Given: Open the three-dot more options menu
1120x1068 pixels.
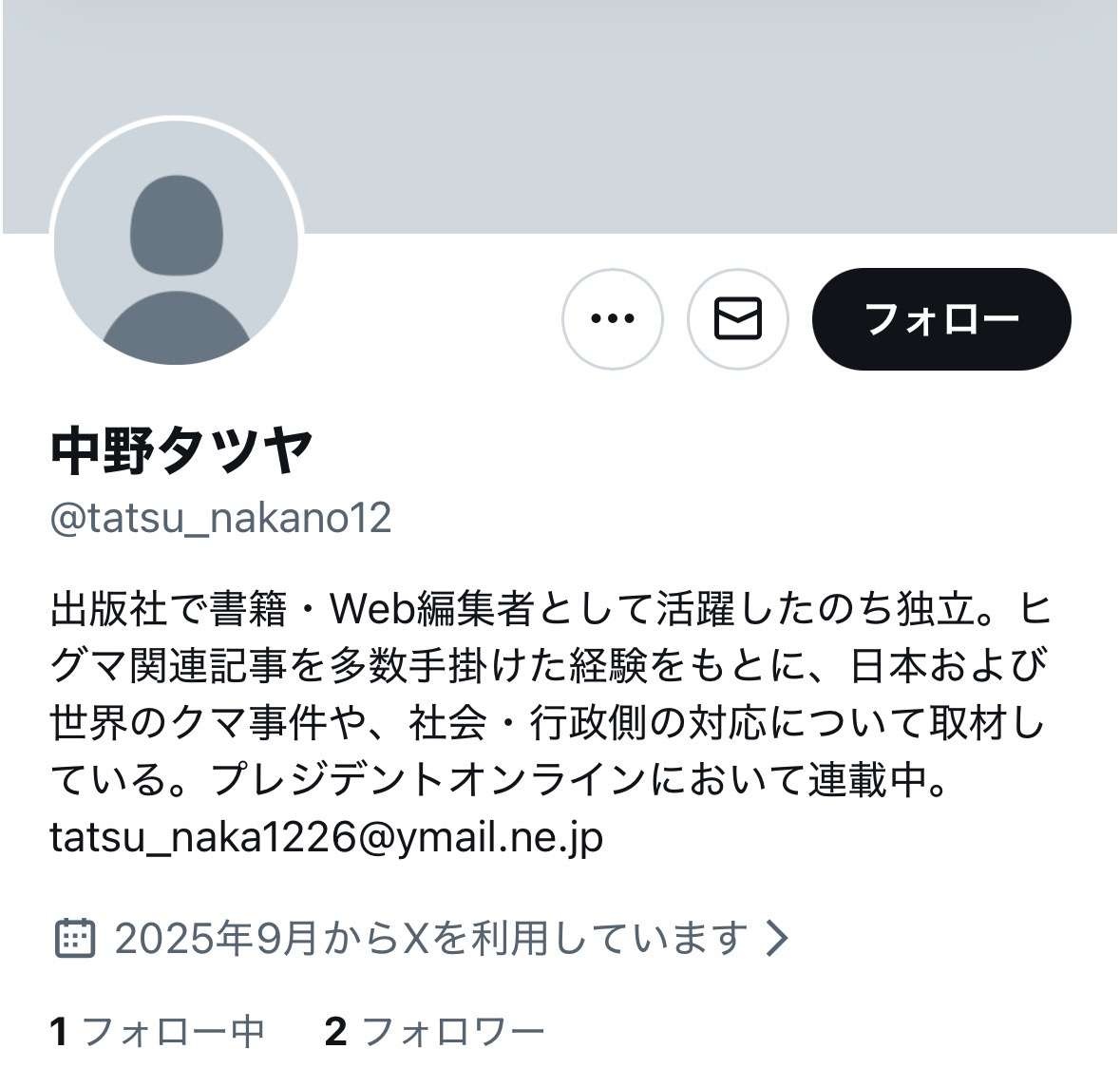Looking at the screenshot, I should click(x=613, y=318).
